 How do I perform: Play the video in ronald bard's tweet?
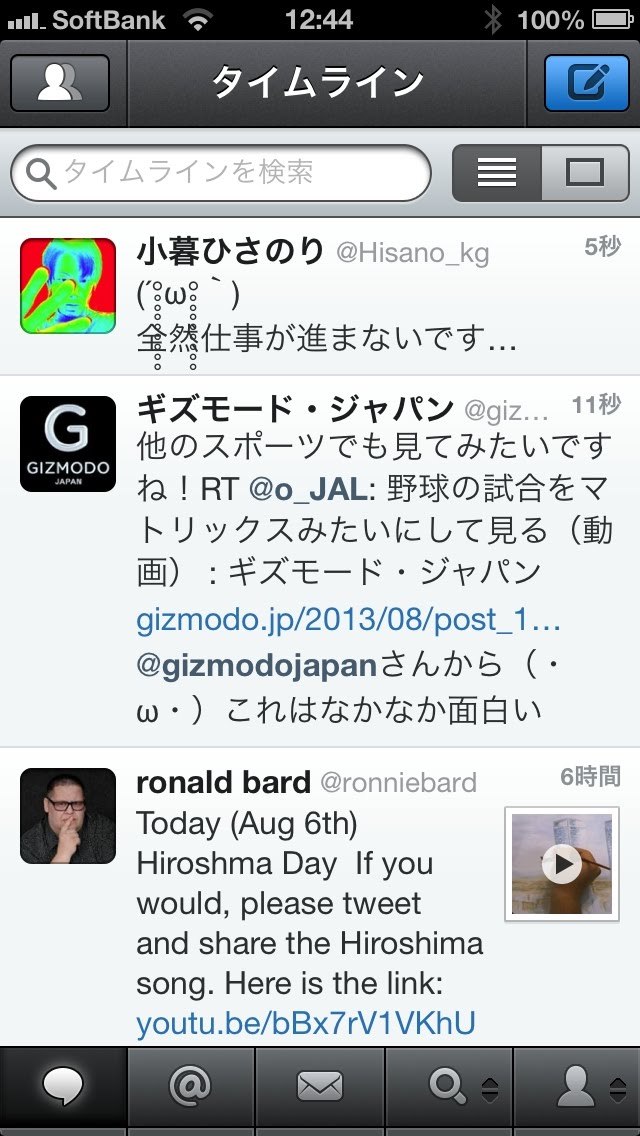(562, 865)
